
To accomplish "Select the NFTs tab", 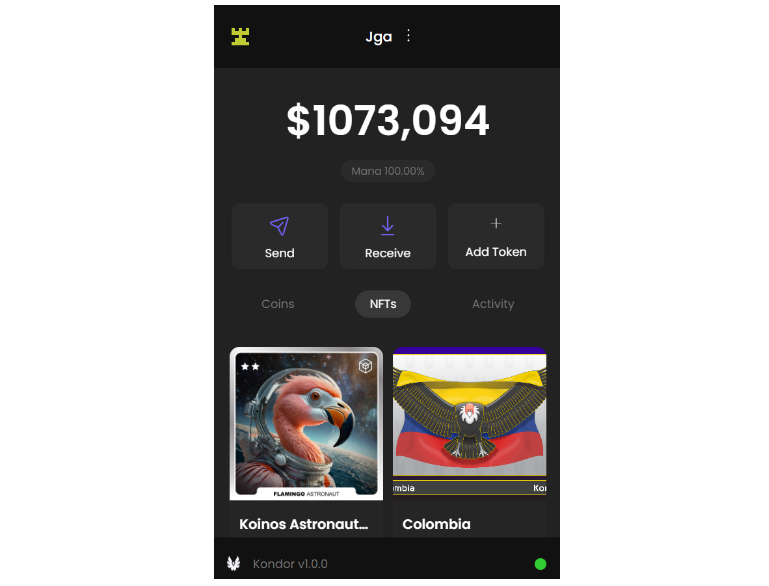I will (383, 304).
